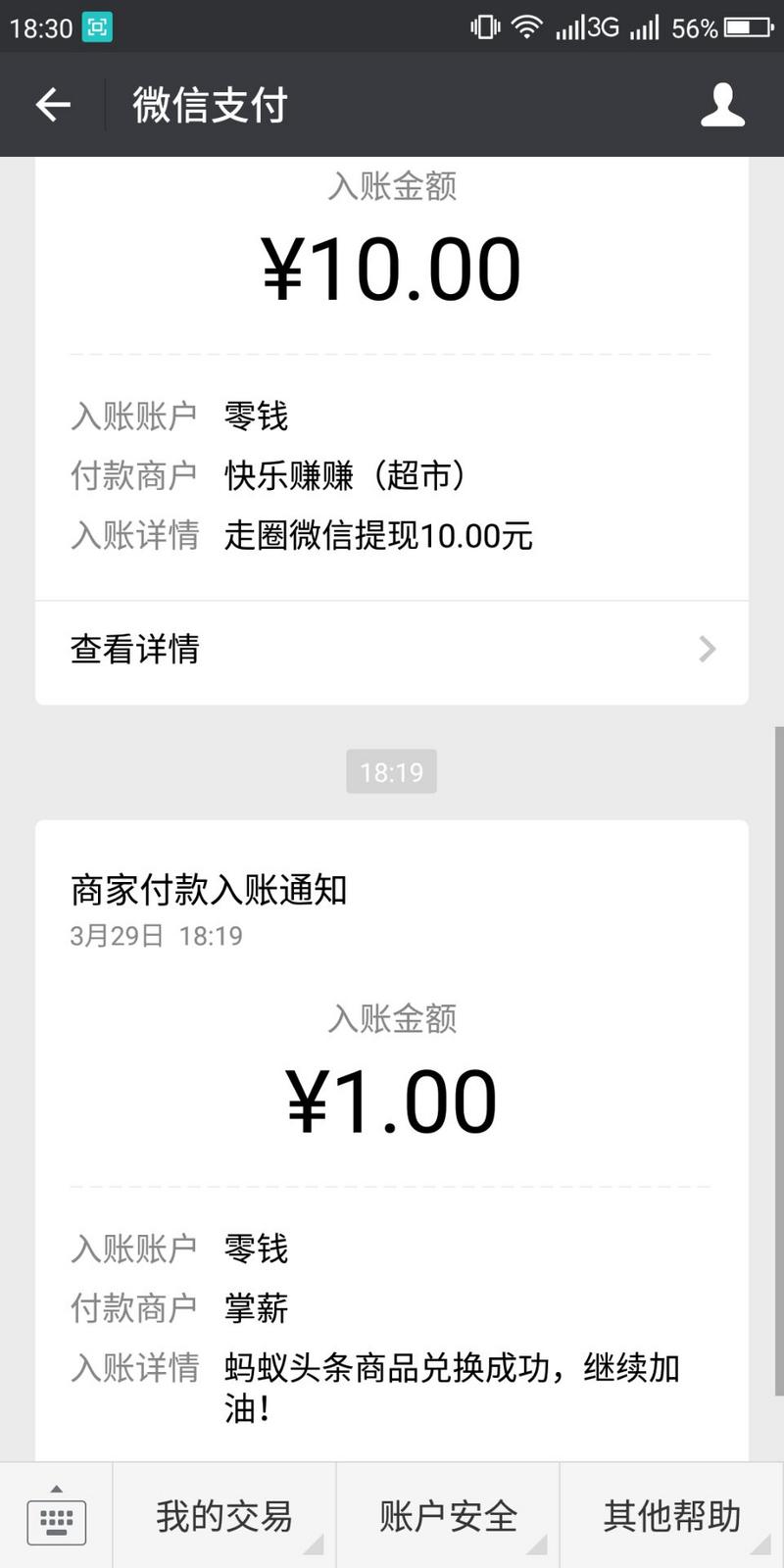Viewport: 784px width, 1568px height.
Task: Open the contact profile icon top right
Action: click(722, 105)
